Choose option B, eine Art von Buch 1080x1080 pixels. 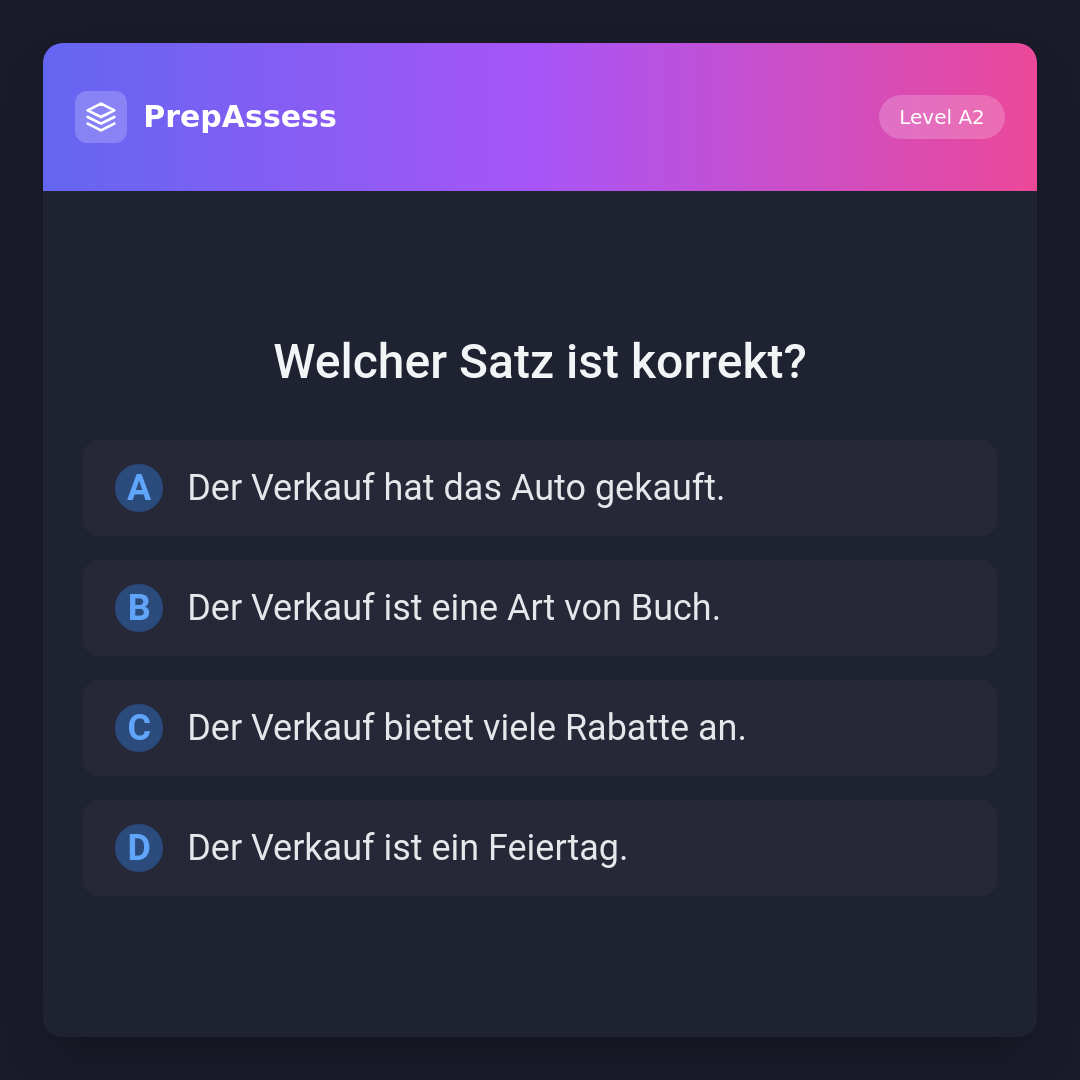point(540,608)
